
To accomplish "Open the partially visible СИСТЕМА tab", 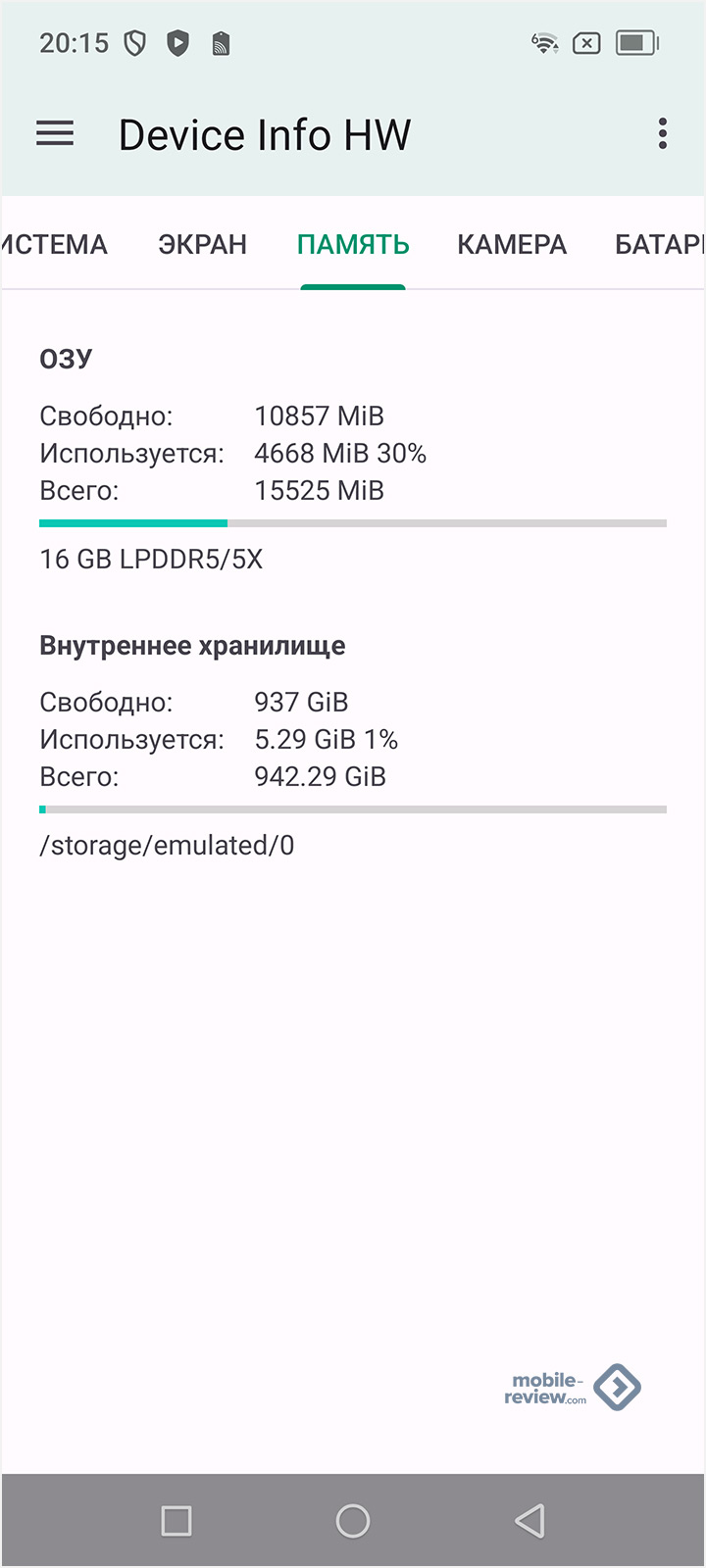I will (54, 244).
